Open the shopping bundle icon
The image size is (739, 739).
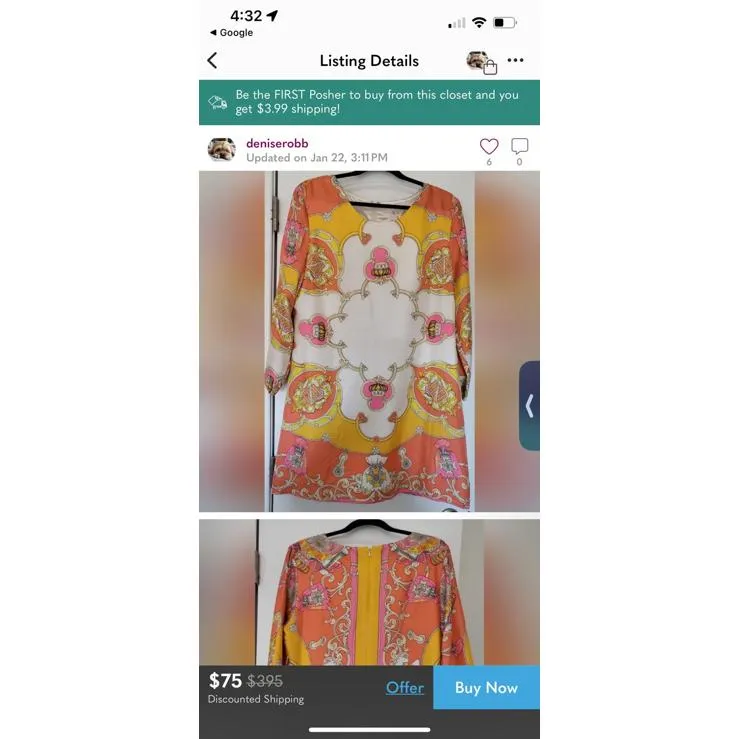pos(481,62)
